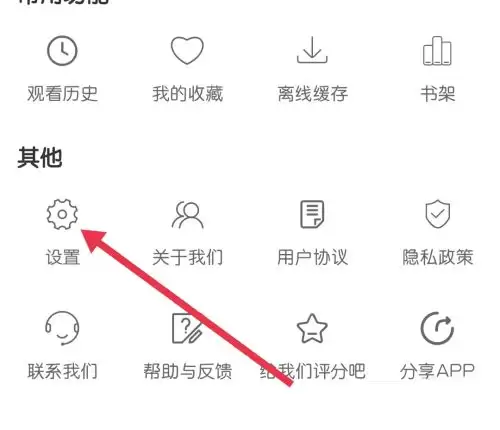Open 帮助与反馈 help and feedback
500x430 pixels.
187,346
